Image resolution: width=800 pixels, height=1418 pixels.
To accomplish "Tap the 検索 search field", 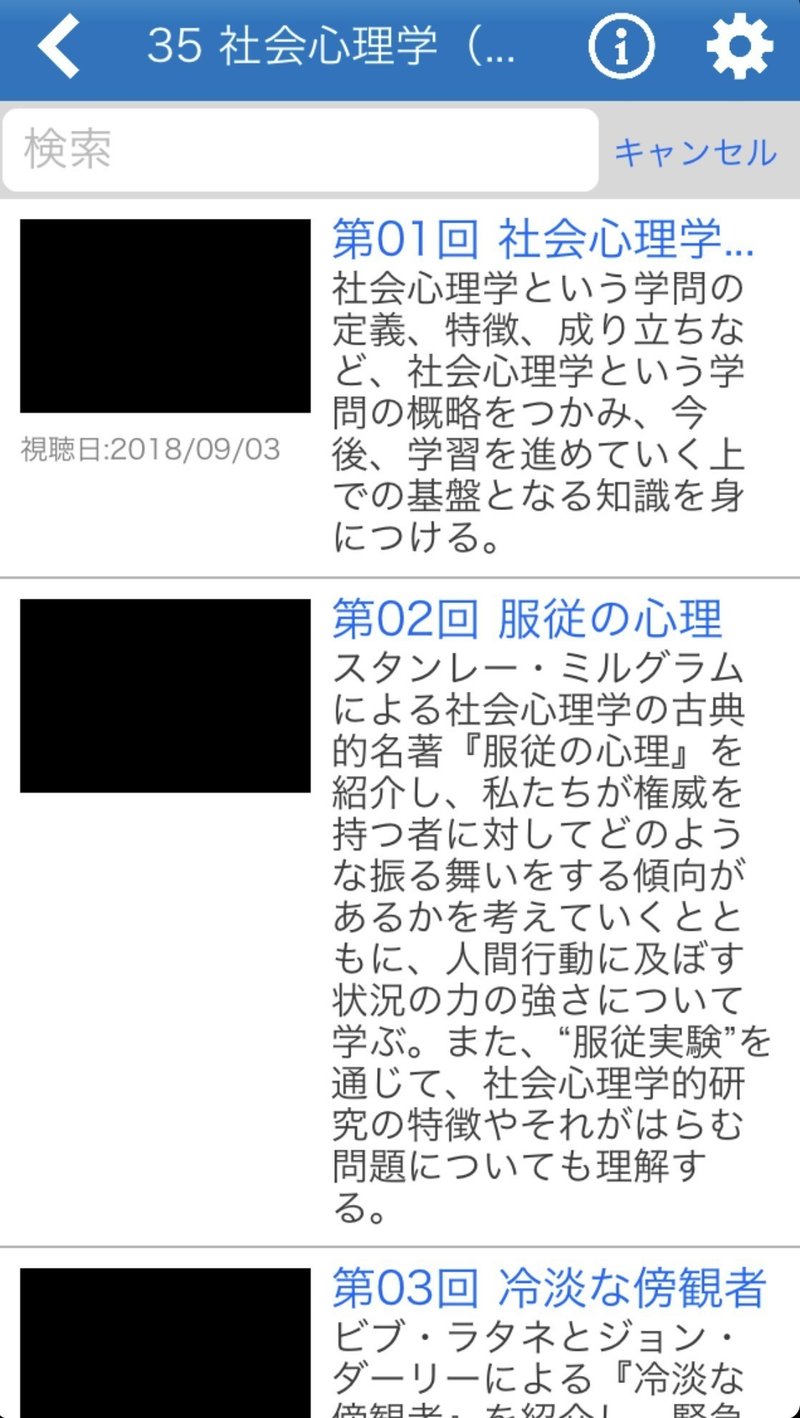I will pos(300,150).
